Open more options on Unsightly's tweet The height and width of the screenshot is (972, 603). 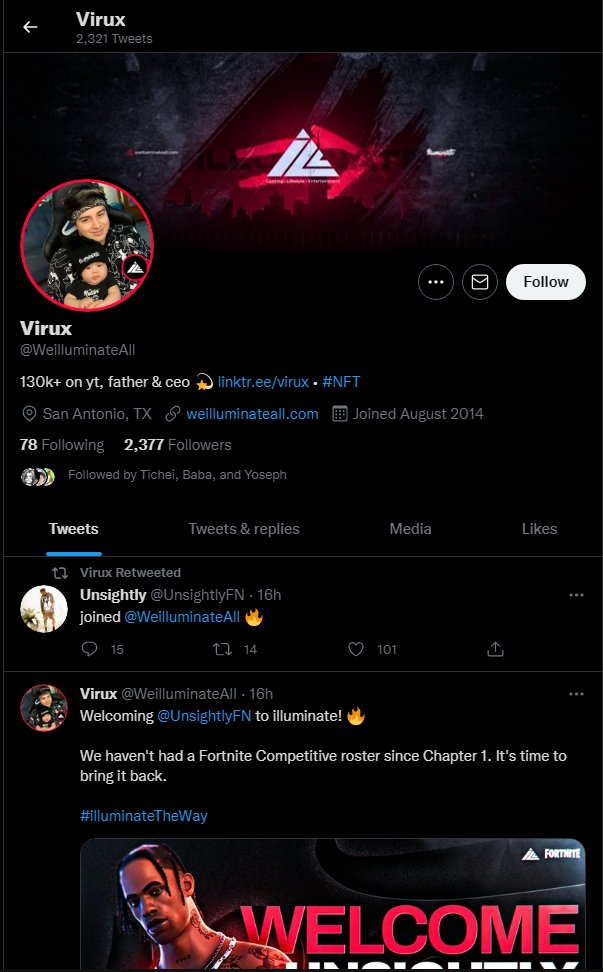tap(576, 595)
